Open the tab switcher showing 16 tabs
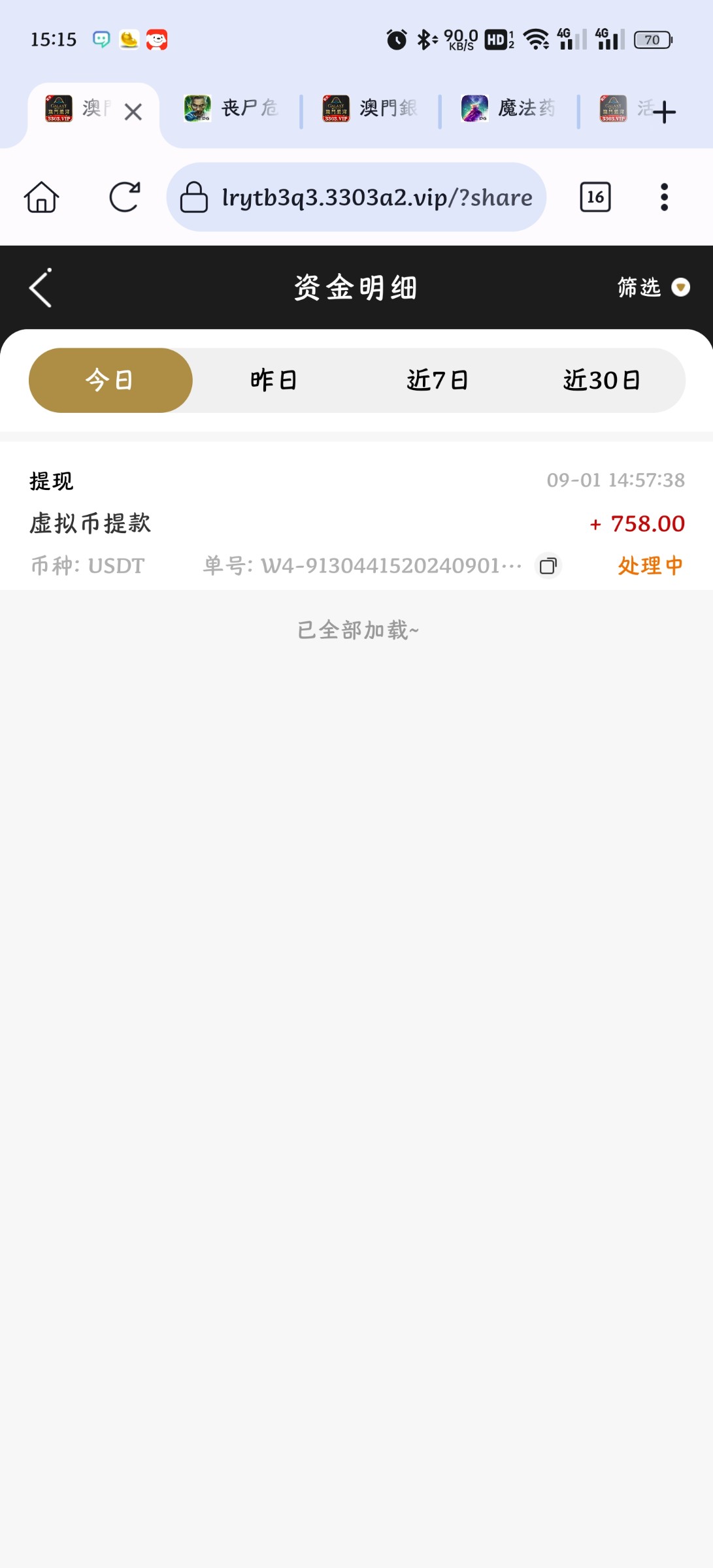 (x=594, y=198)
